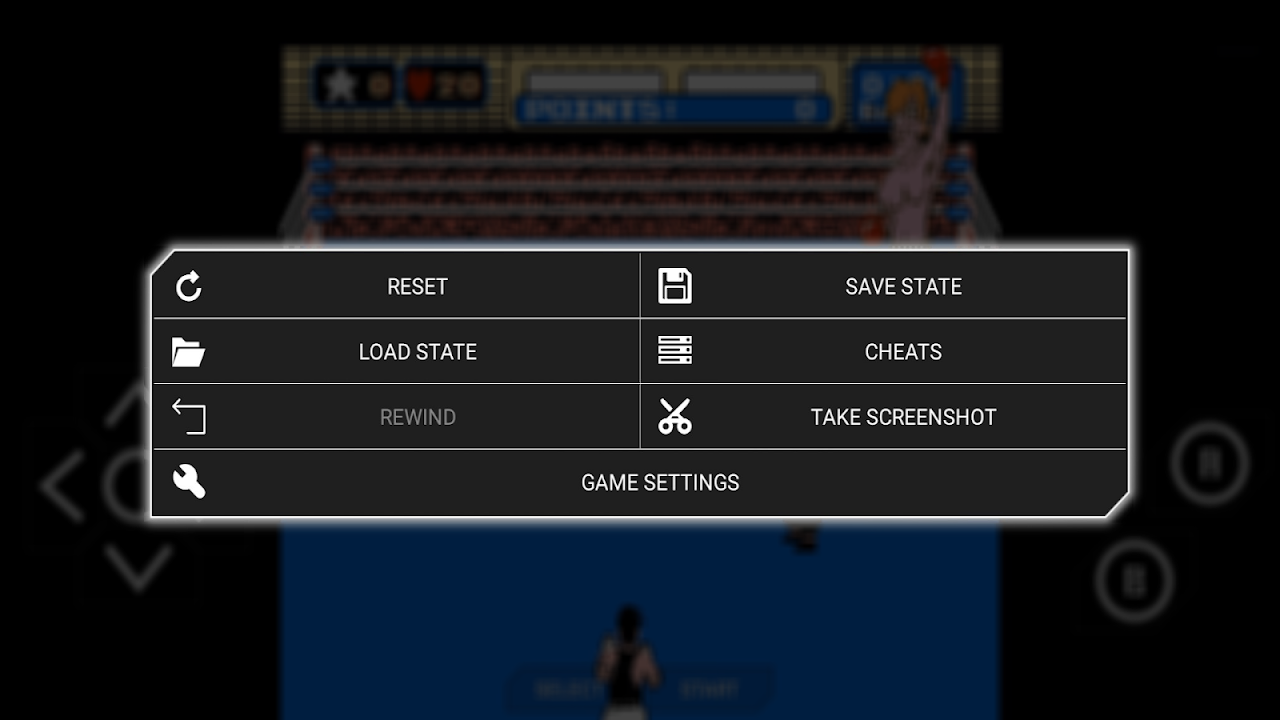Select SAVE STATE

coord(902,287)
